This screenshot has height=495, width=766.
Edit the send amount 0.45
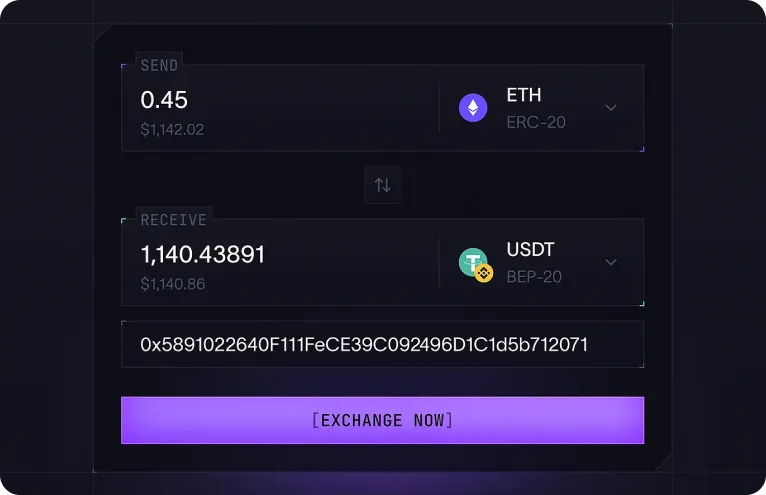click(x=280, y=100)
